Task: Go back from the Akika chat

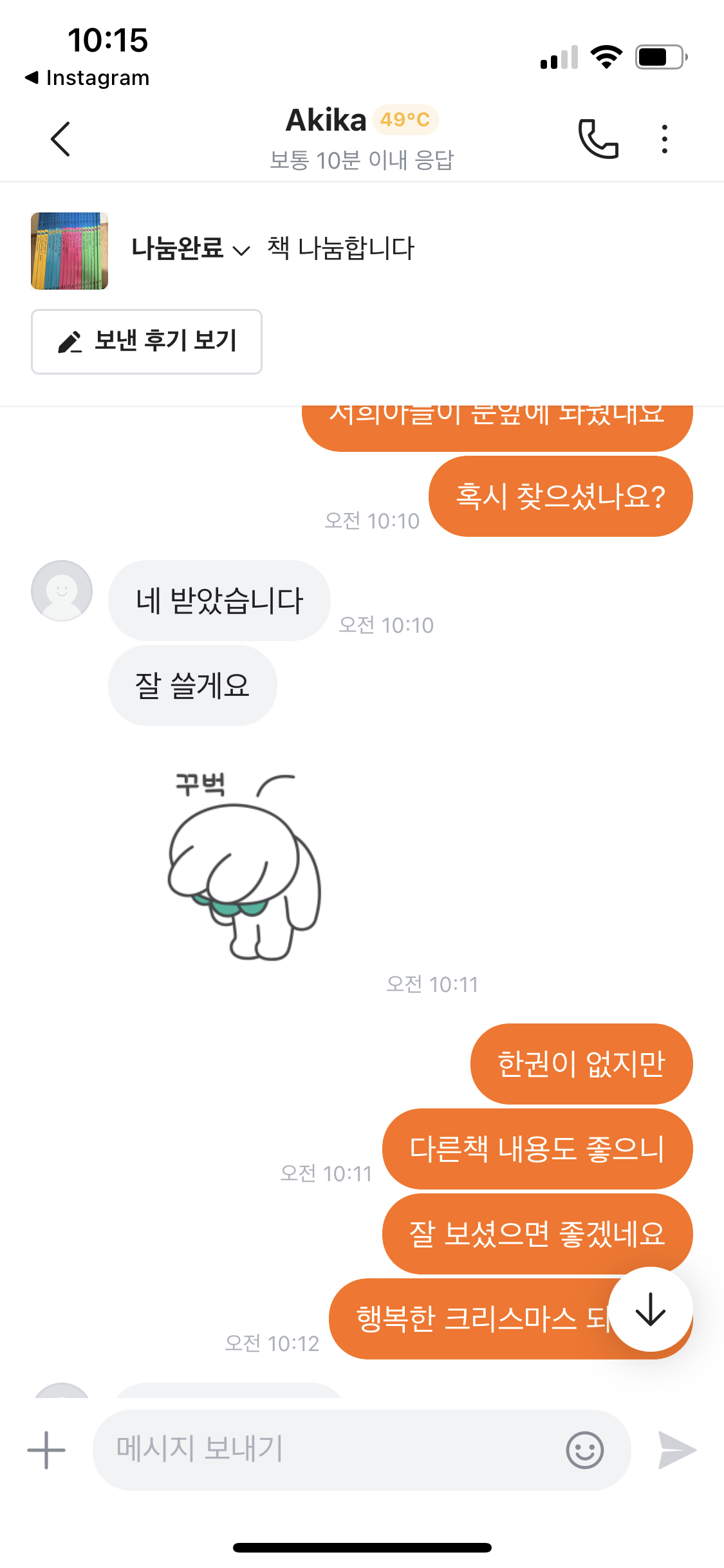Action: [60, 139]
